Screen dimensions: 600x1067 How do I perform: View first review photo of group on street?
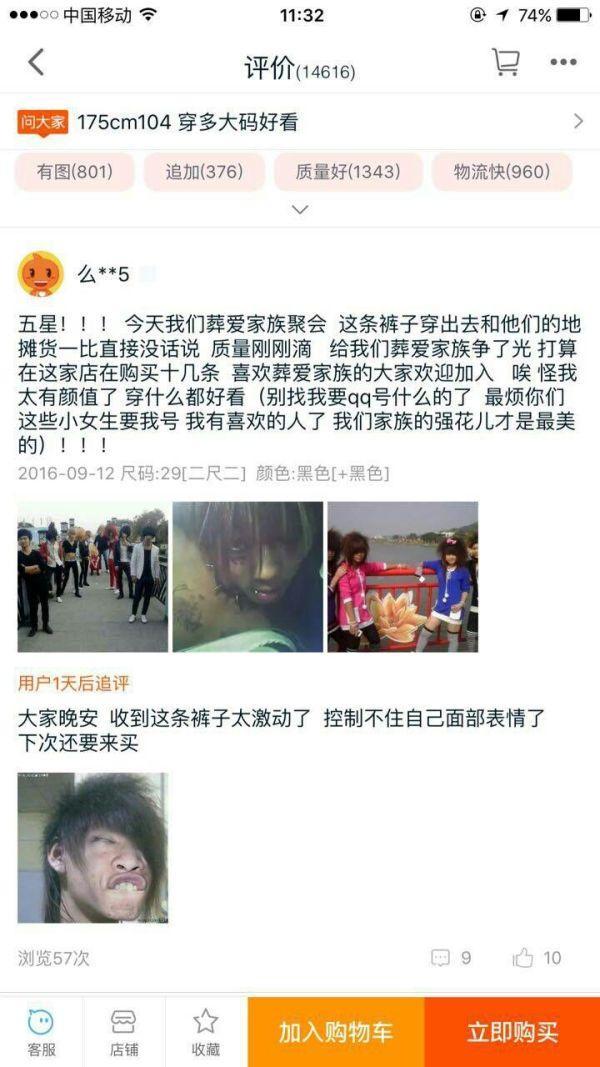pyautogui.click(x=93, y=577)
